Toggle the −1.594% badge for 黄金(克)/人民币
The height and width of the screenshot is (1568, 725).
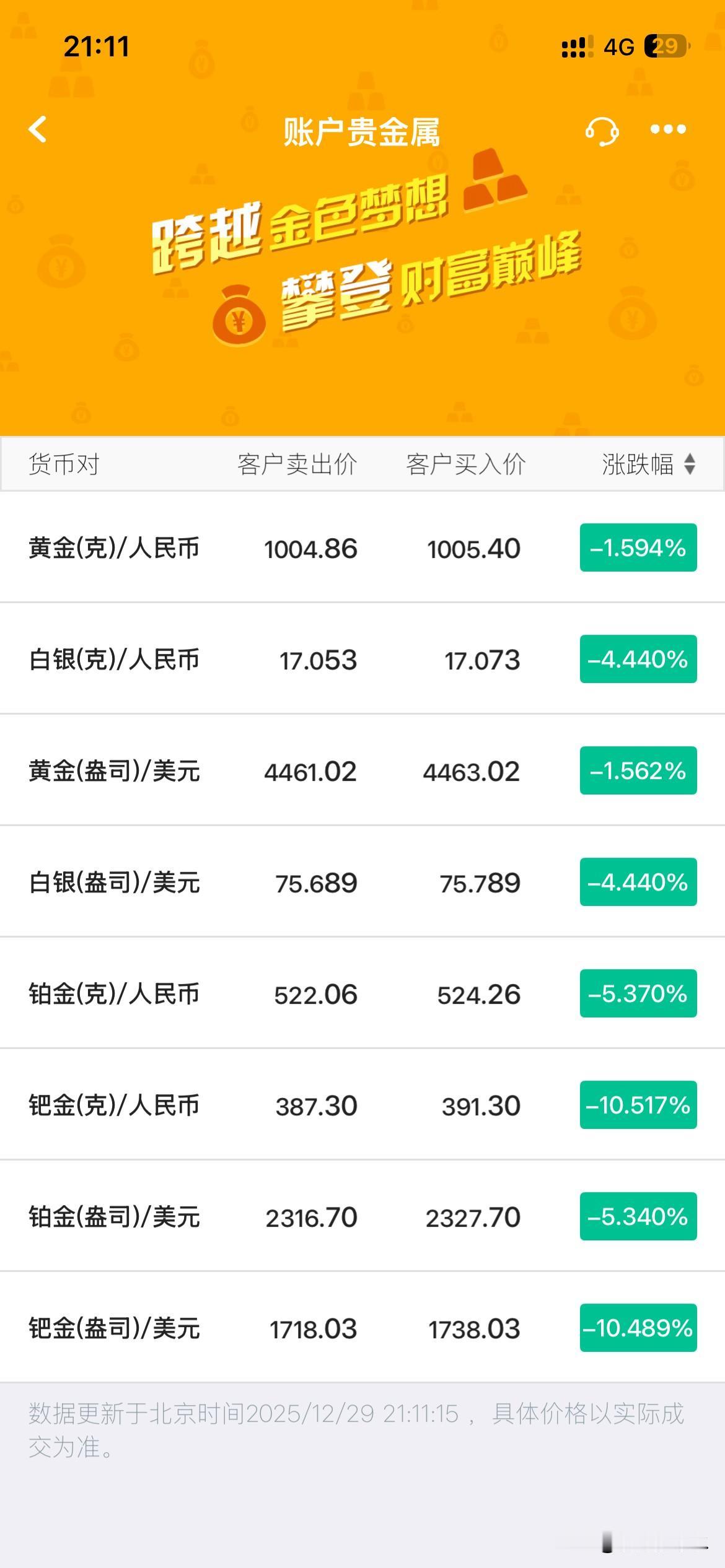click(638, 548)
